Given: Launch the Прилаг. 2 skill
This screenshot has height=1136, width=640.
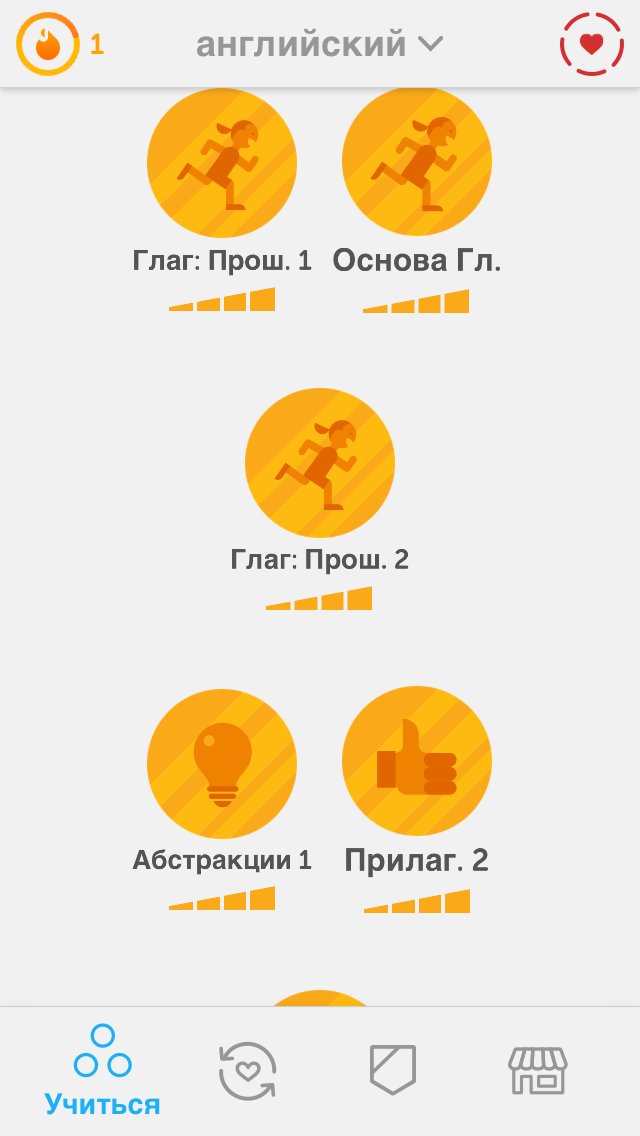Looking at the screenshot, I should coord(417,762).
